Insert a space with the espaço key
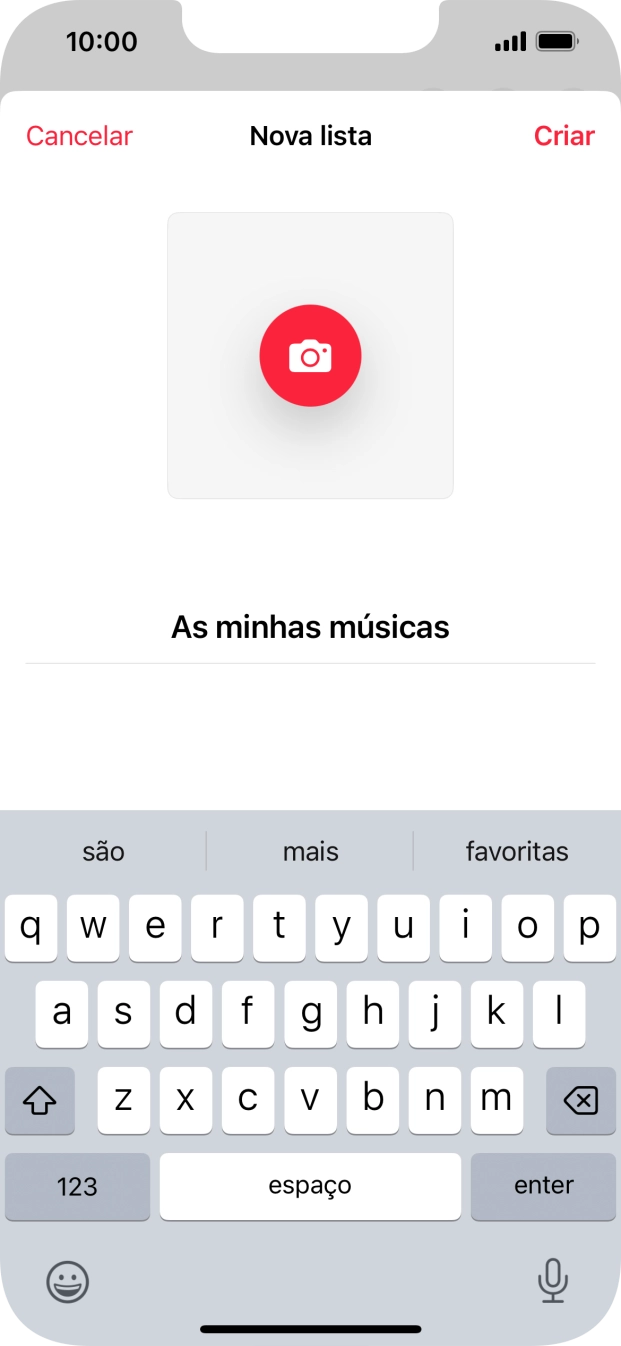 coord(310,1186)
